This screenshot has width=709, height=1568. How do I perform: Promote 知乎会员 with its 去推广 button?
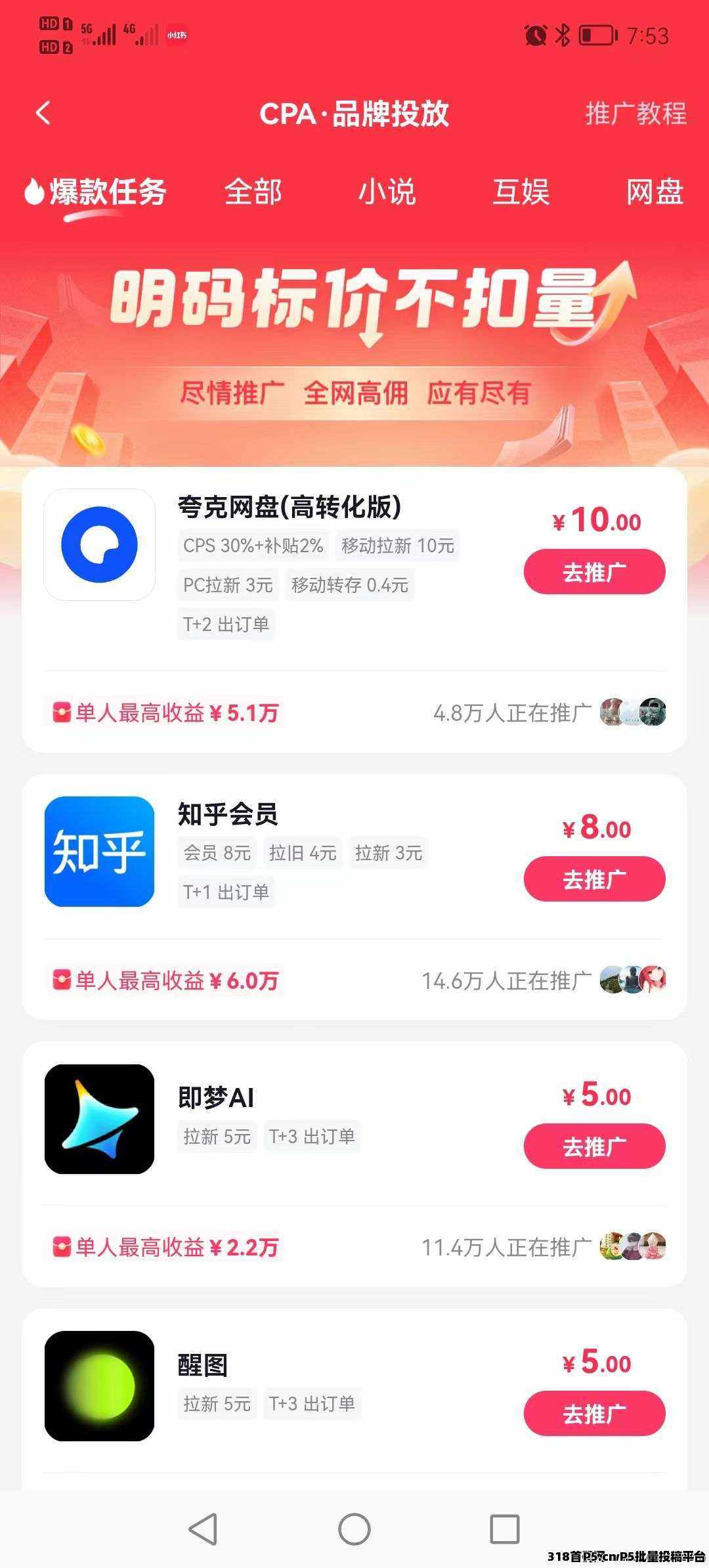click(x=594, y=879)
